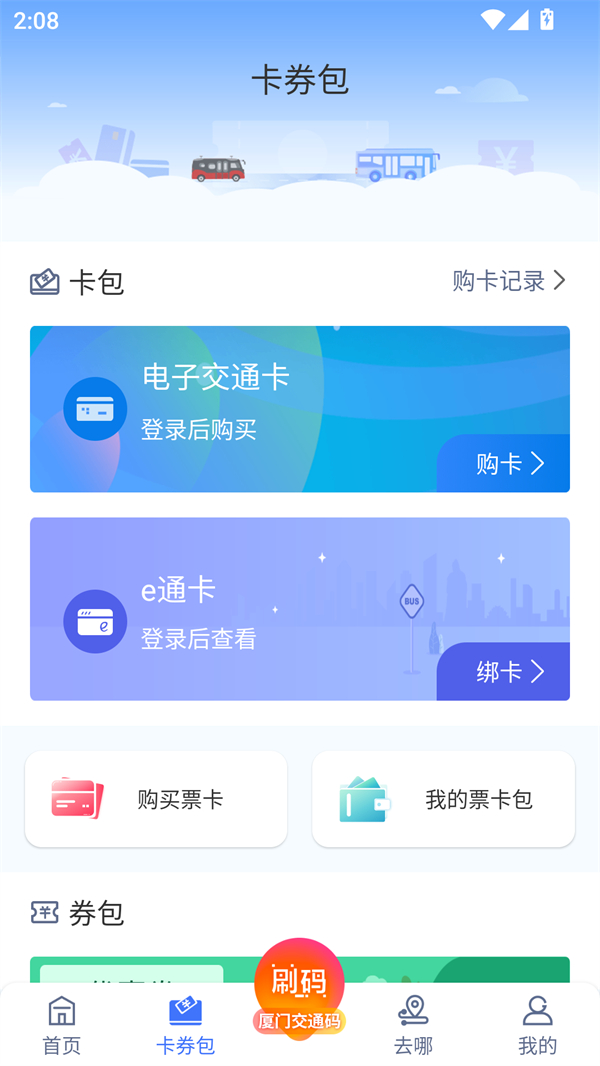Switch to the 我的 tab
The image size is (600, 1066).
point(537,1025)
